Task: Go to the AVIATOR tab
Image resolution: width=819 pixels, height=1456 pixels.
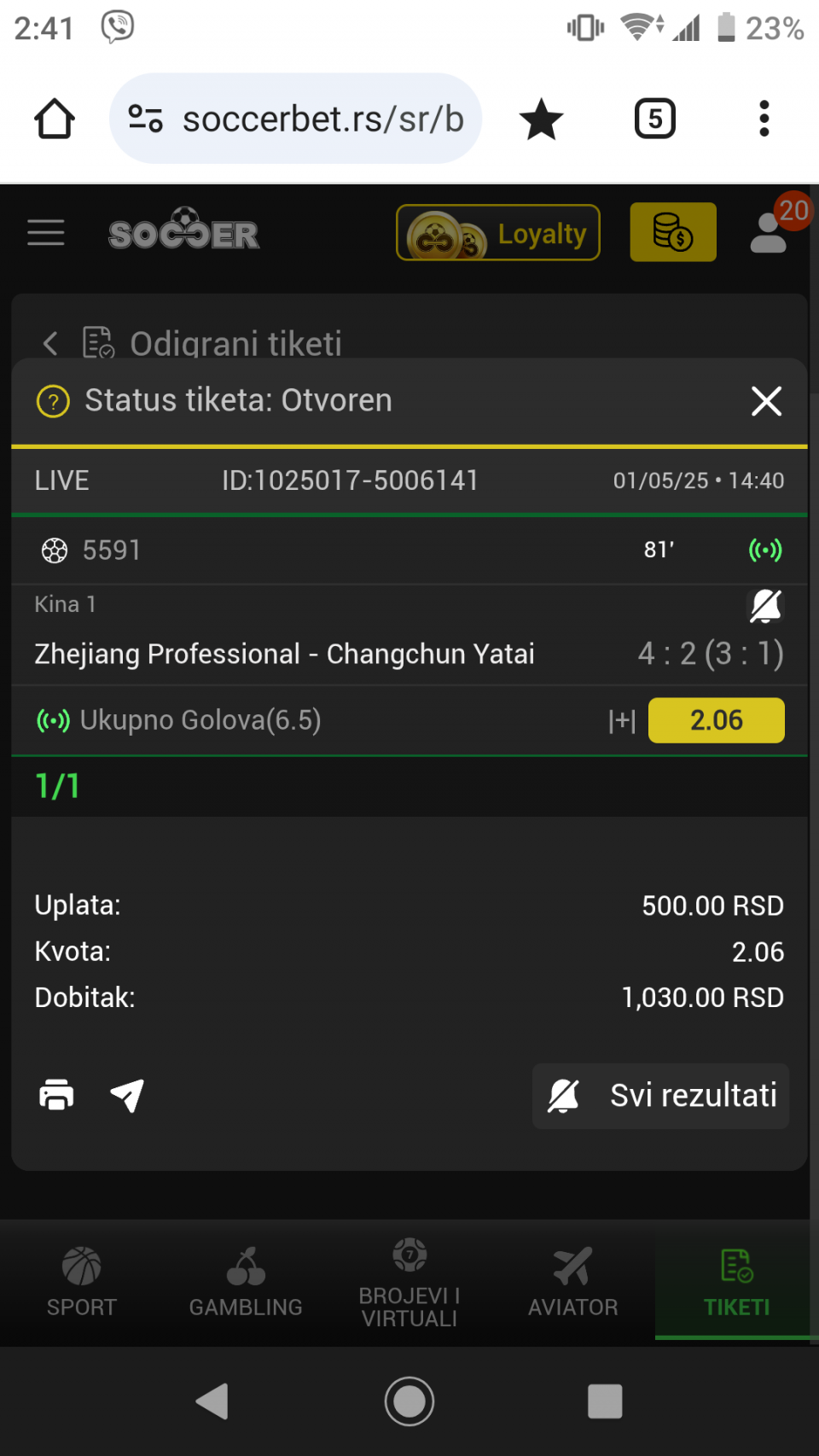Action: (x=572, y=1282)
